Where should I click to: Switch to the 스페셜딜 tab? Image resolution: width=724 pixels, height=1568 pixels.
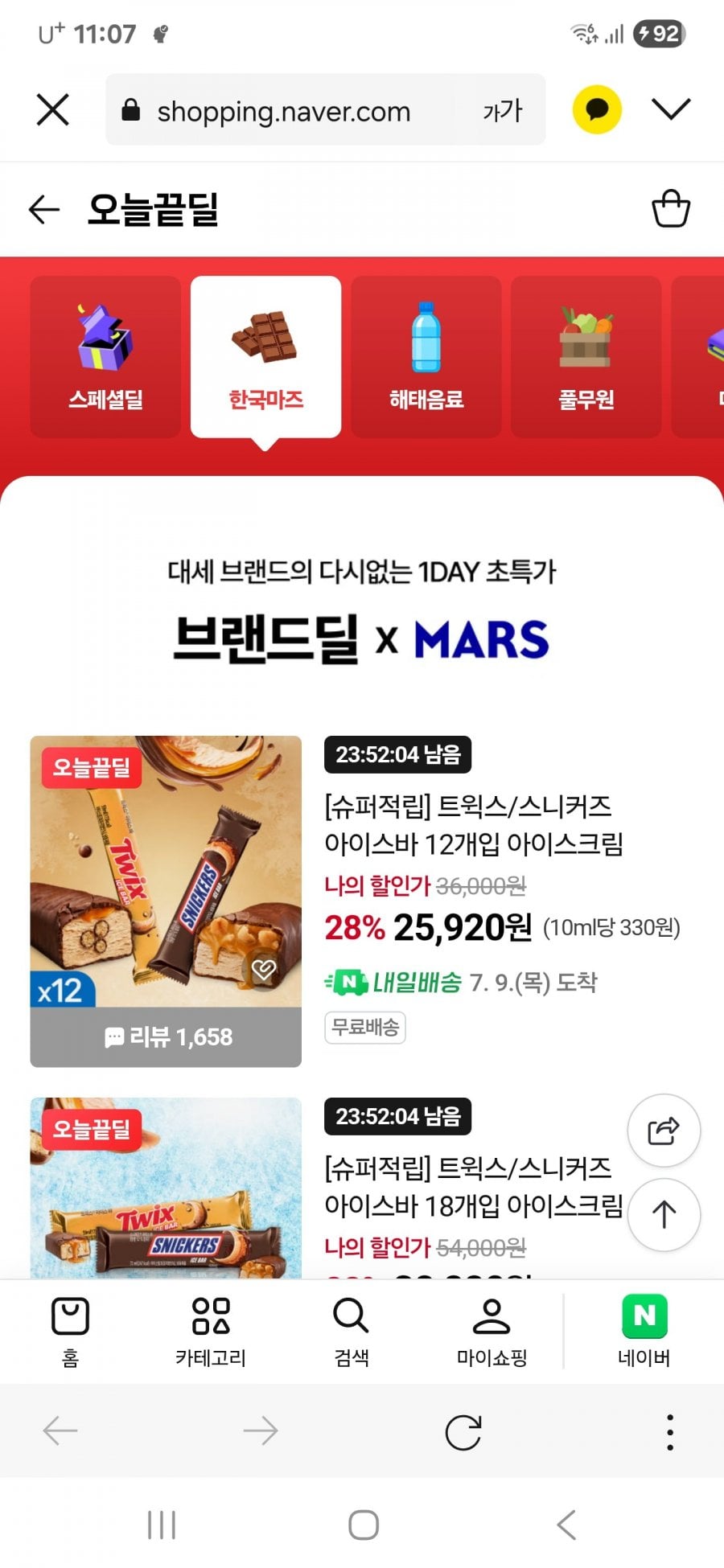pyautogui.click(x=105, y=357)
